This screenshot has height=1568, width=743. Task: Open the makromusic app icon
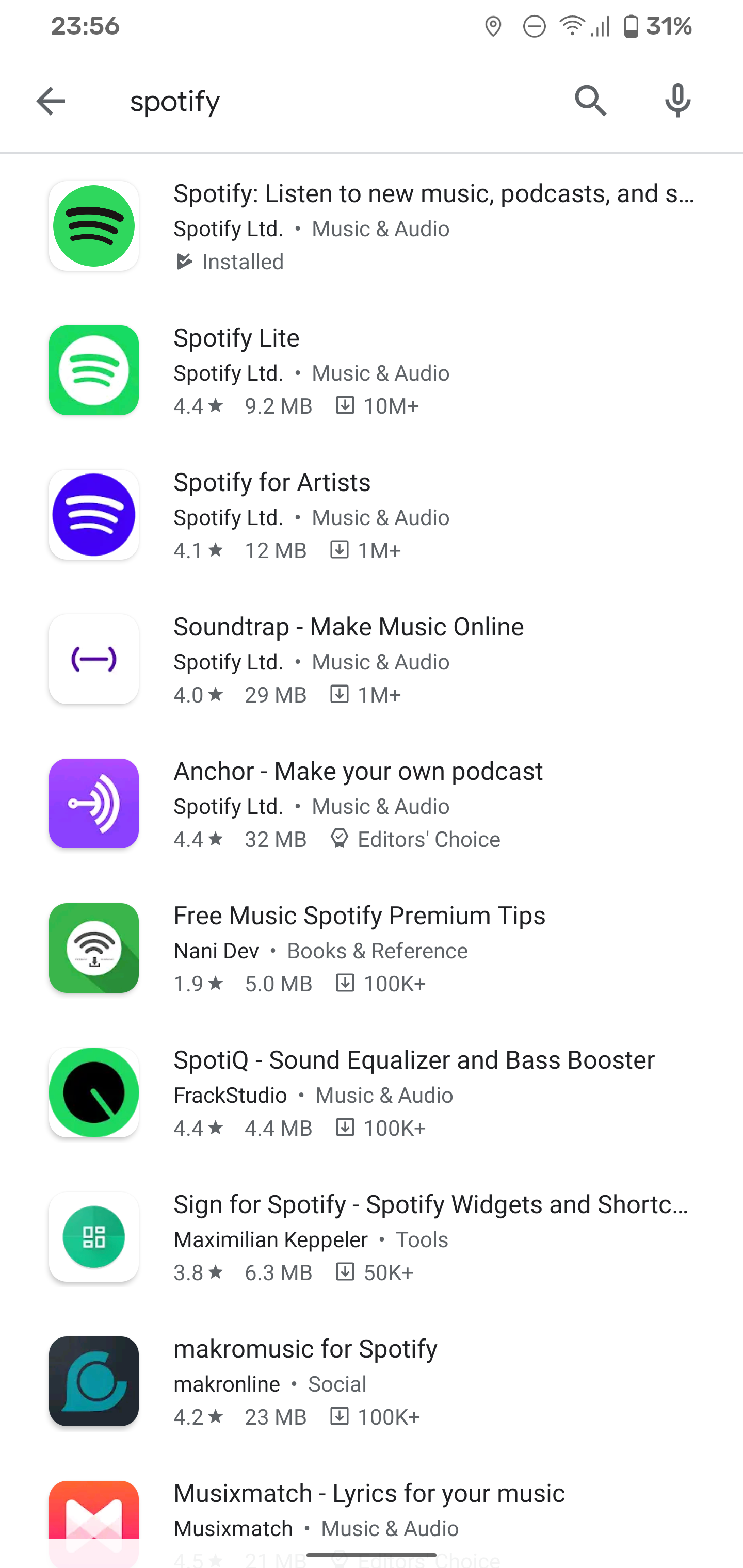pos(93,1382)
